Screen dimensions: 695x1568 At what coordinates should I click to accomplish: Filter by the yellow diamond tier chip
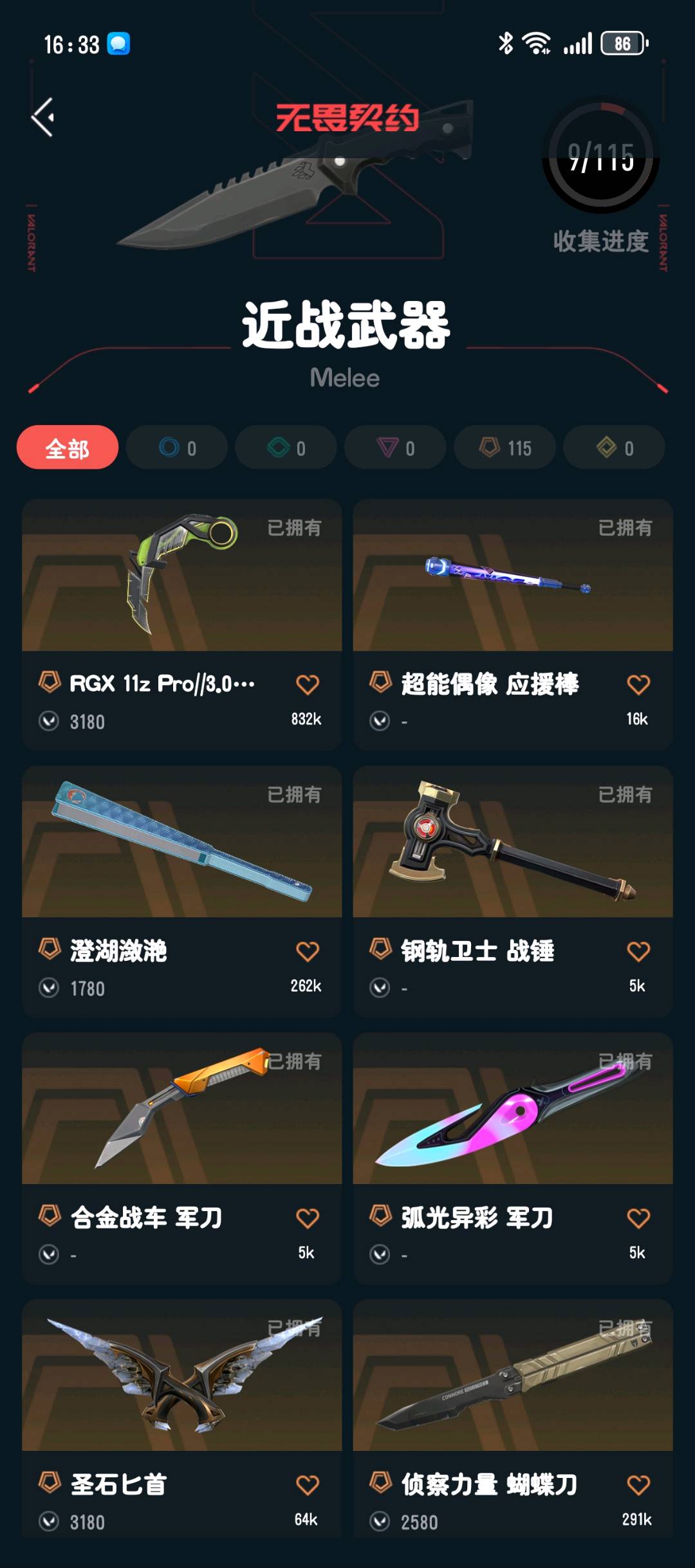click(x=615, y=448)
